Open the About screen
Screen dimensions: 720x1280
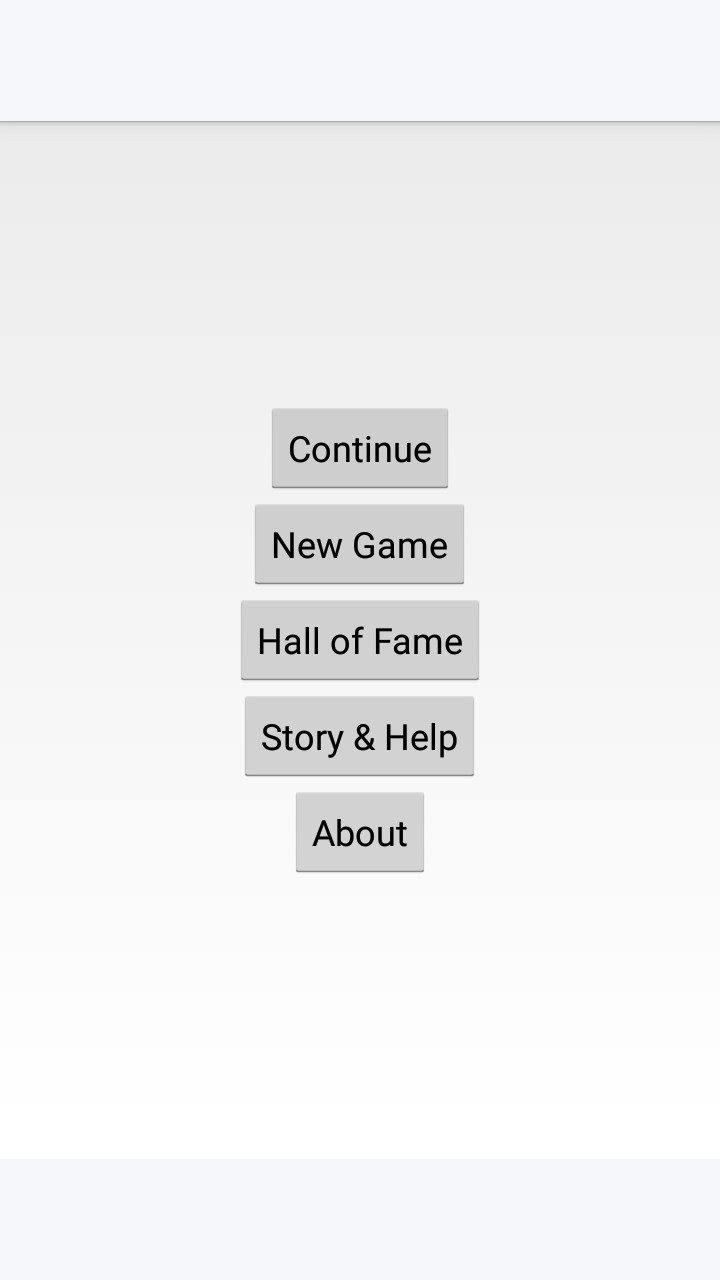[360, 832]
